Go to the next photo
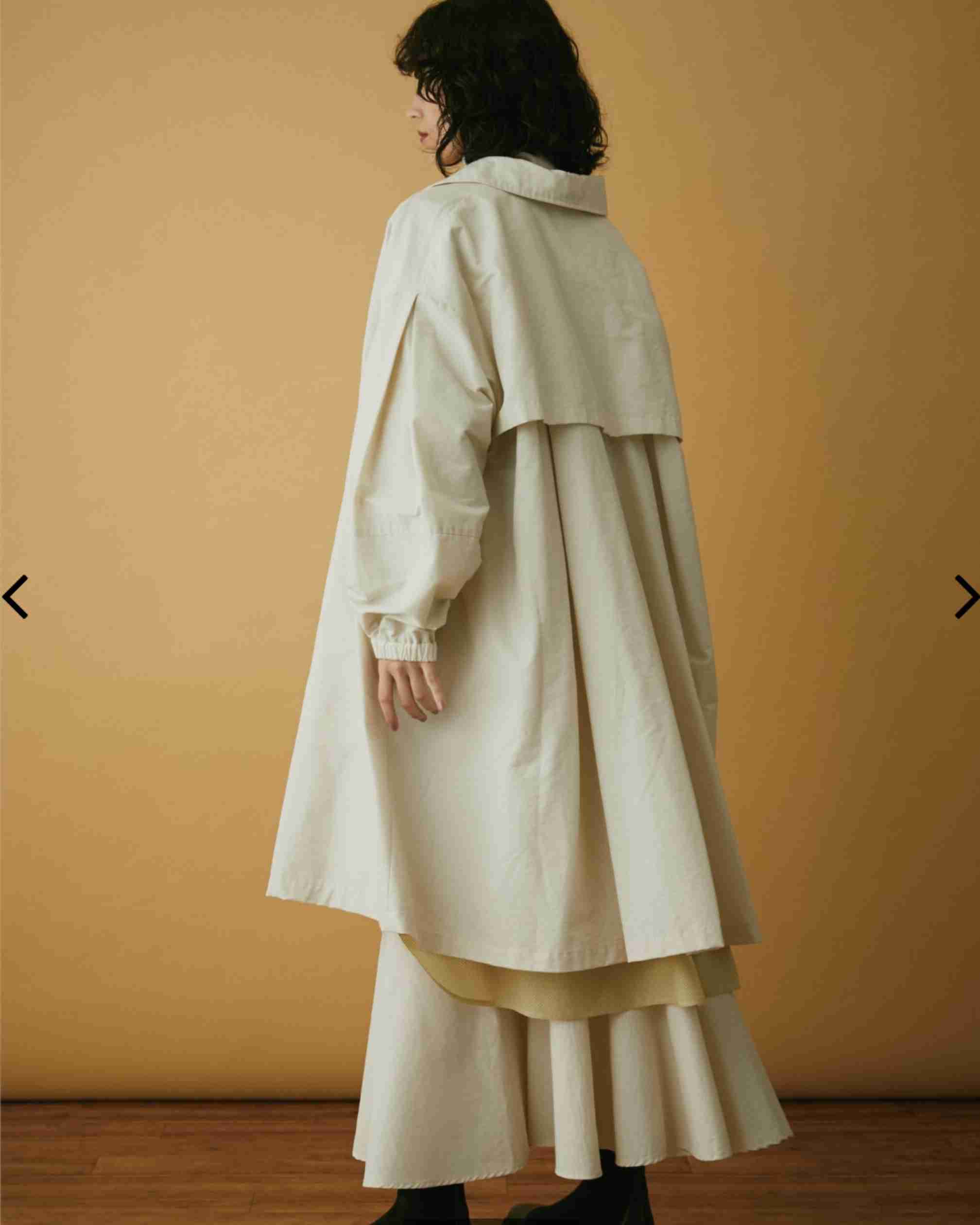The image size is (980, 1225). [965, 596]
